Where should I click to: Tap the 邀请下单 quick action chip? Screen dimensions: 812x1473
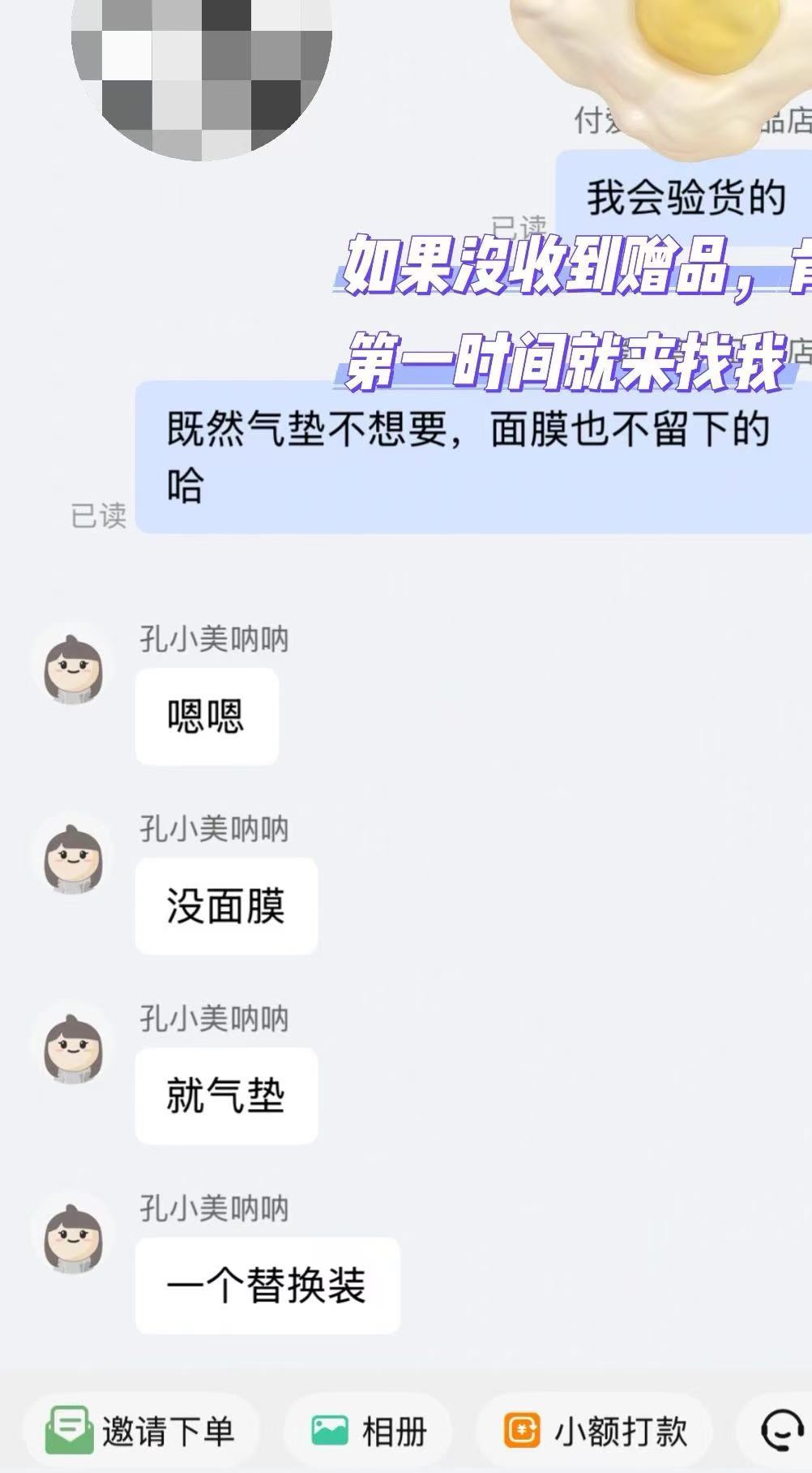point(141,1431)
